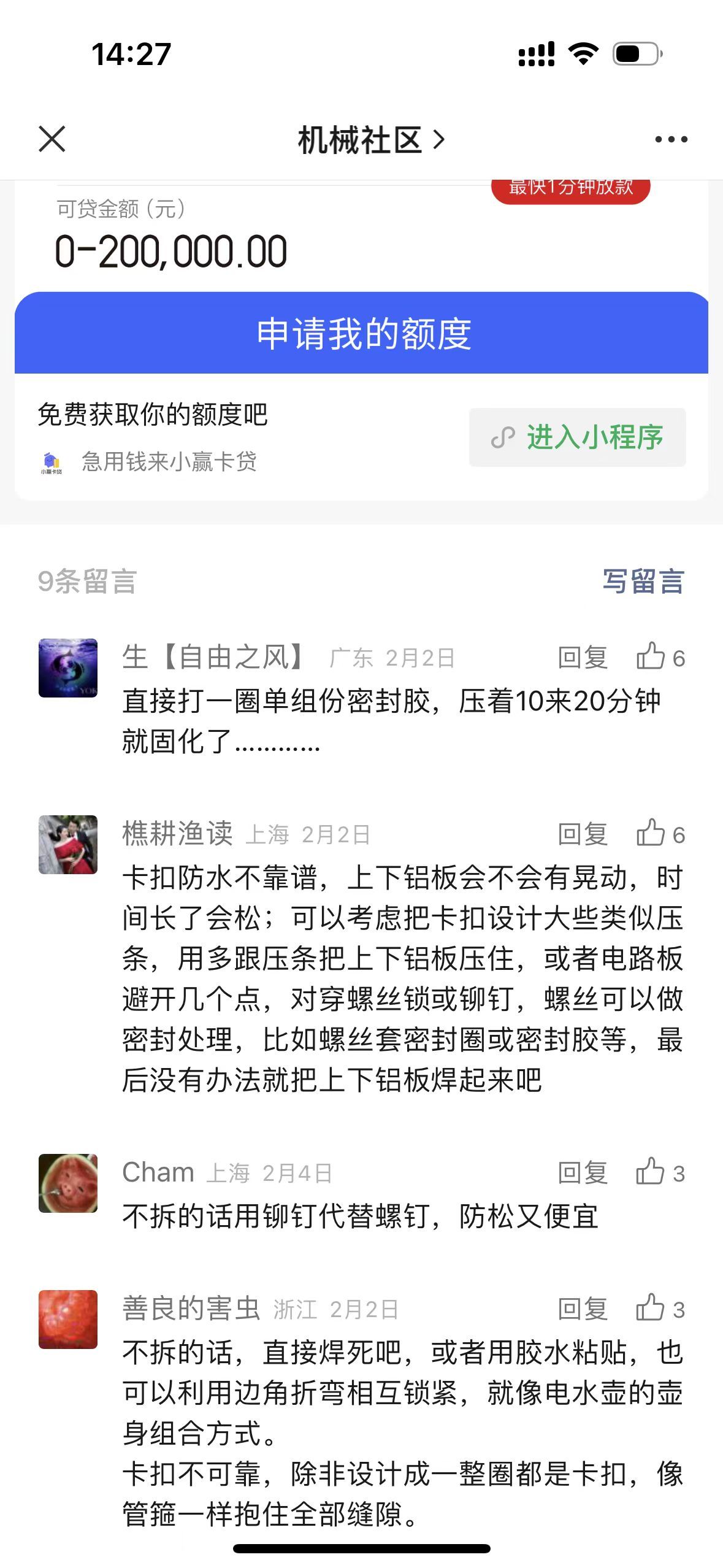723x1568 pixels.
Task: Write a comment via 写留言
Action: click(x=643, y=581)
